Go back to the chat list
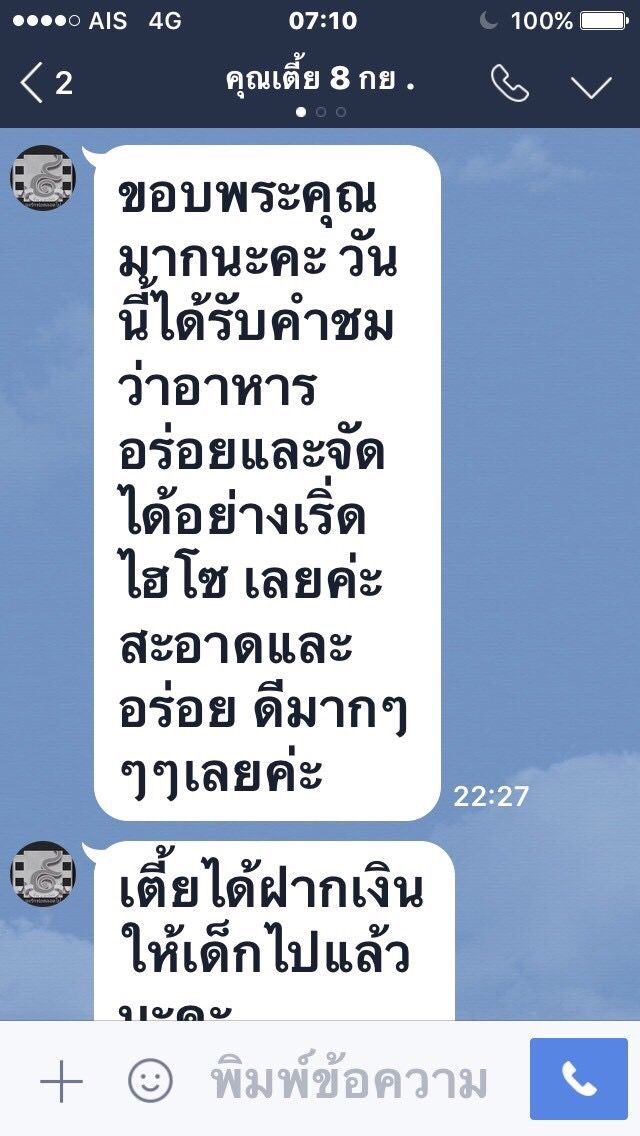640x1136 pixels. click(x=45, y=83)
